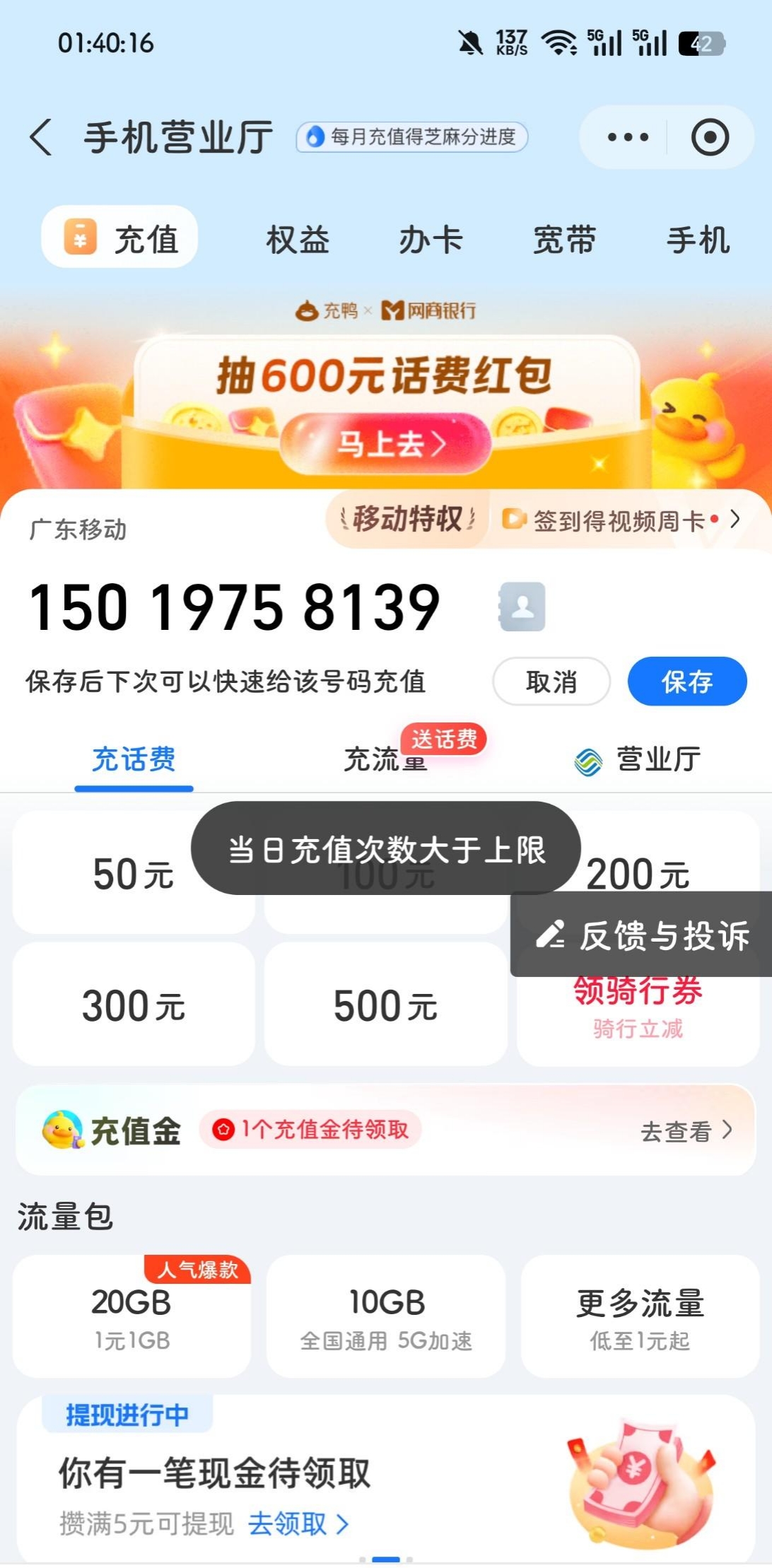Switch to the 宽带 tab
The width and height of the screenshot is (772, 1568).
(x=564, y=239)
